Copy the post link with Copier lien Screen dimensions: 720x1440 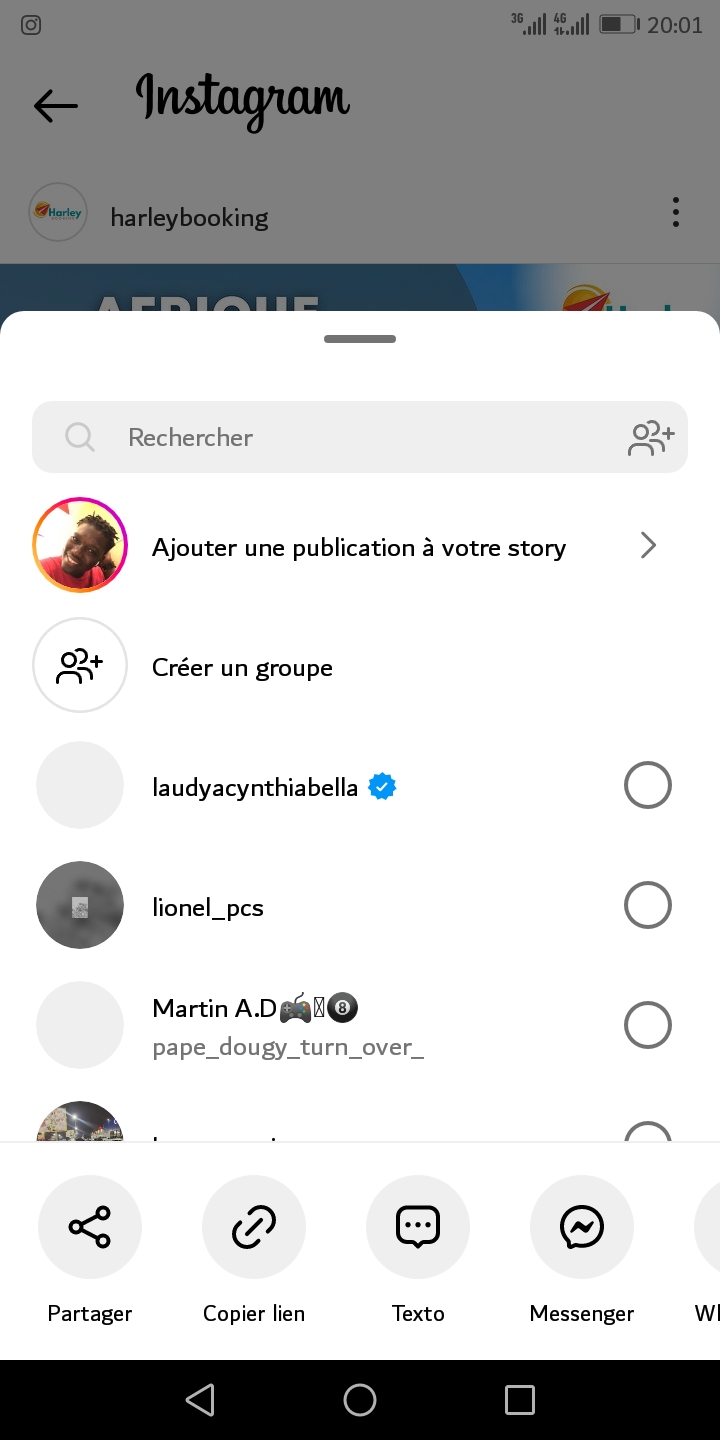tap(254, 1227)
